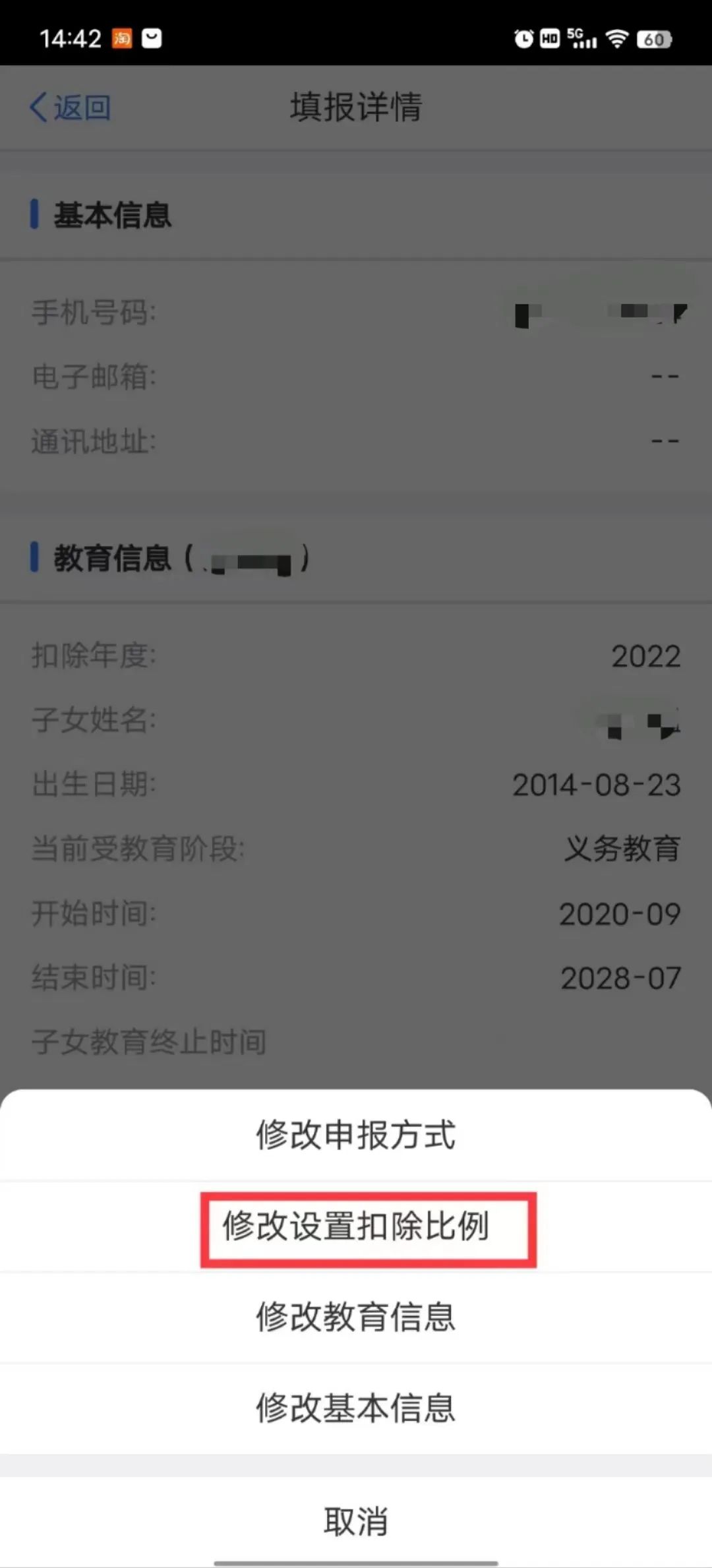The image size is (712, 1568).
Task: Select 修改申报方式 from the action sheet
Action: (356, 1135)
